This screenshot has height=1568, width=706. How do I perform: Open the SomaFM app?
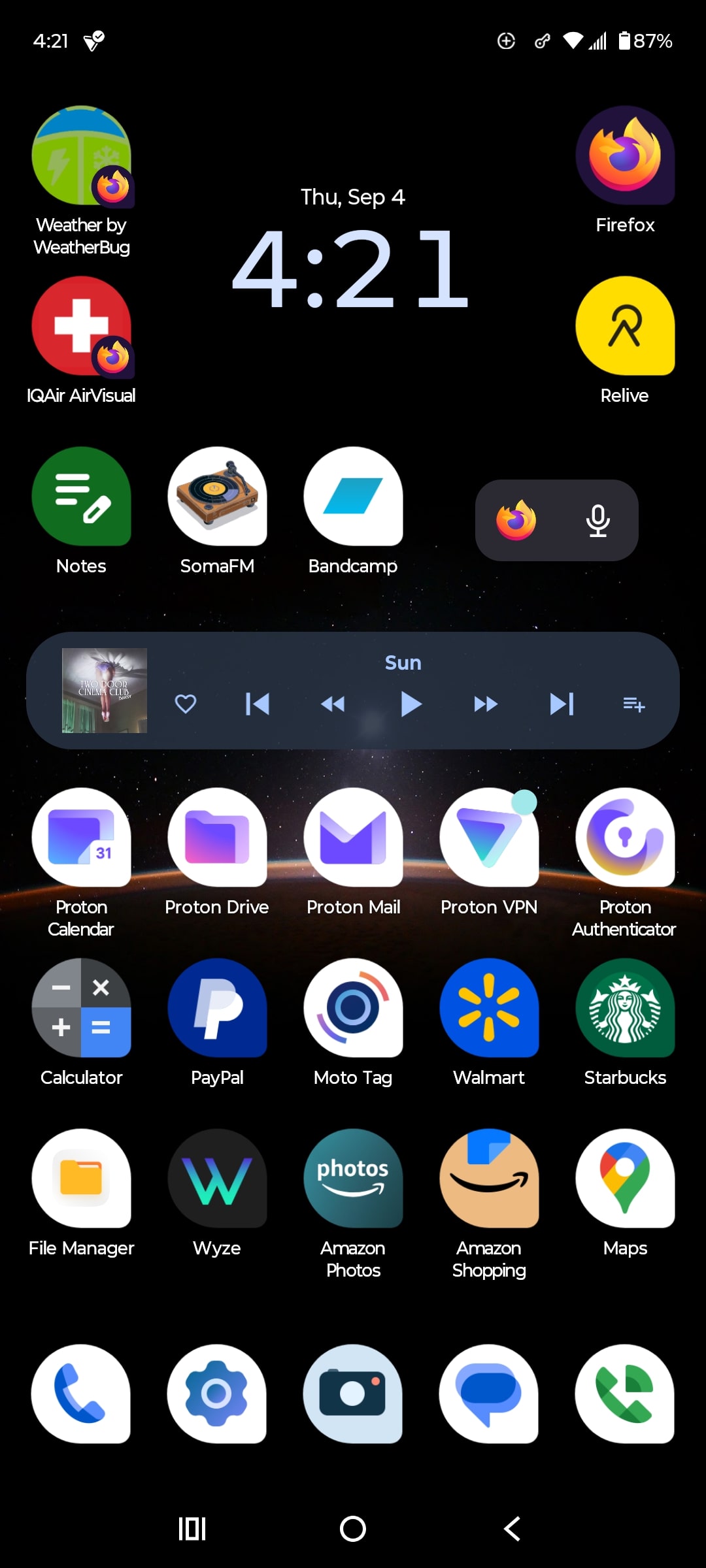[217, 497]
